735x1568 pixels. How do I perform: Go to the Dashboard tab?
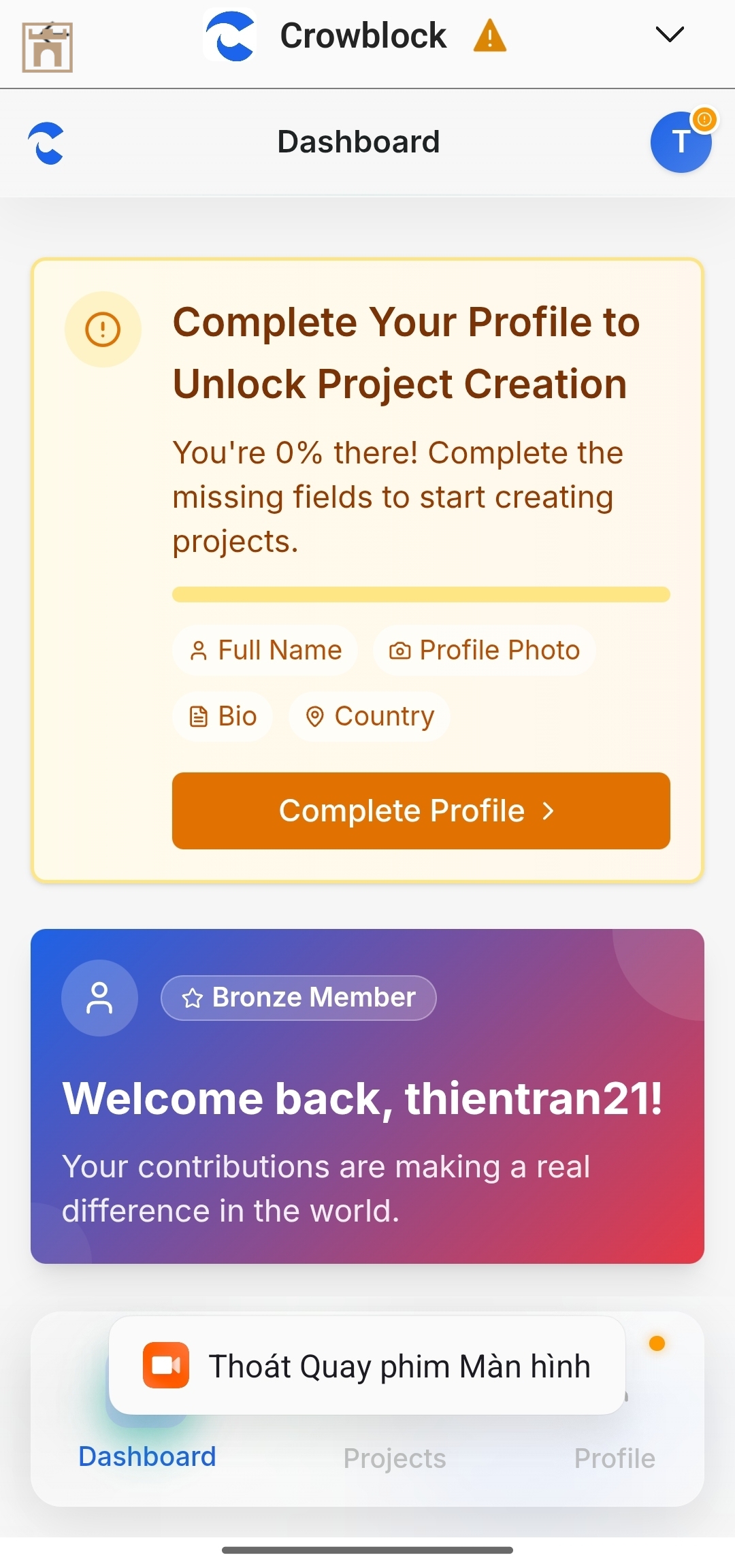147,1456
